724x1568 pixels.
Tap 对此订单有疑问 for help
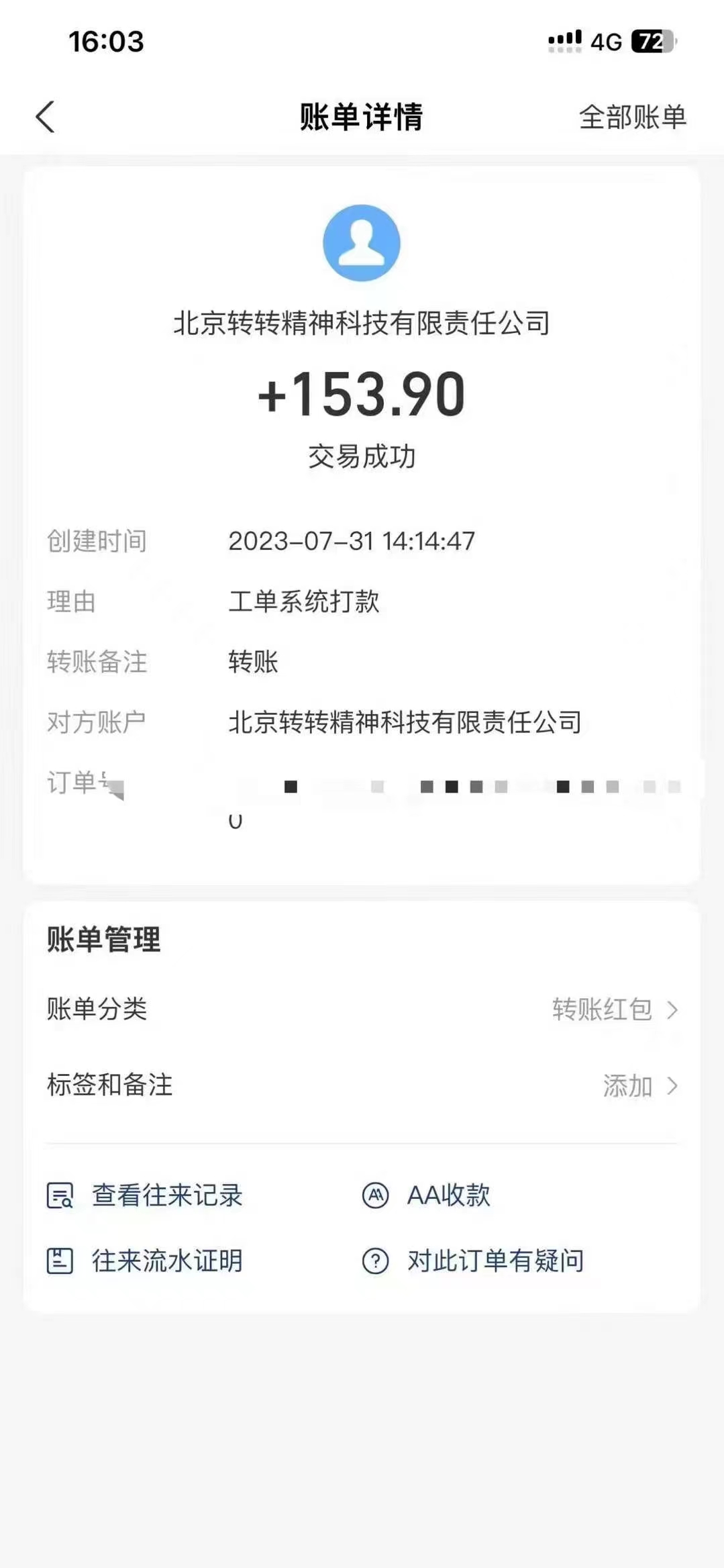tap(474, 1261)
